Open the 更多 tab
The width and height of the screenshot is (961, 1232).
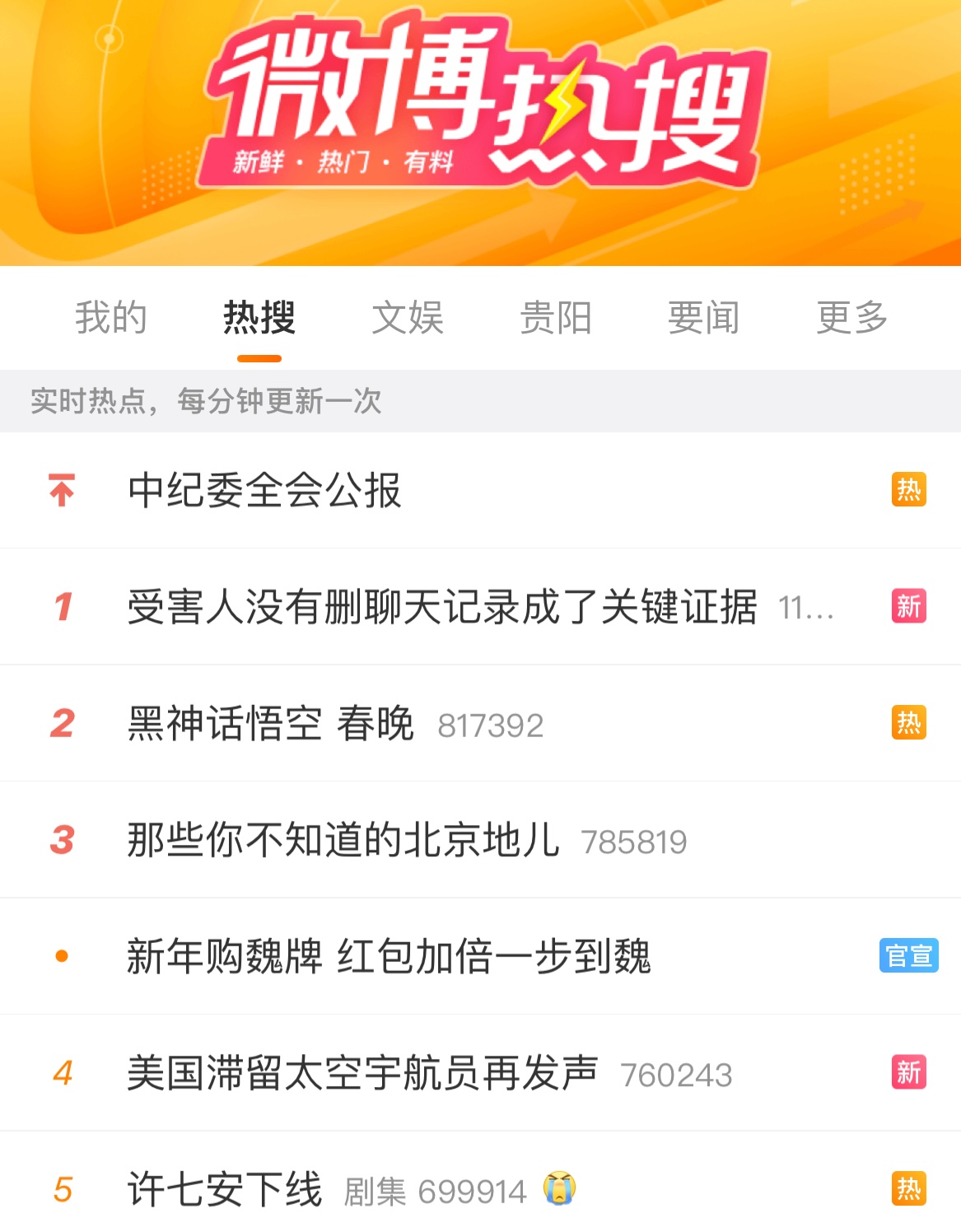851,318
